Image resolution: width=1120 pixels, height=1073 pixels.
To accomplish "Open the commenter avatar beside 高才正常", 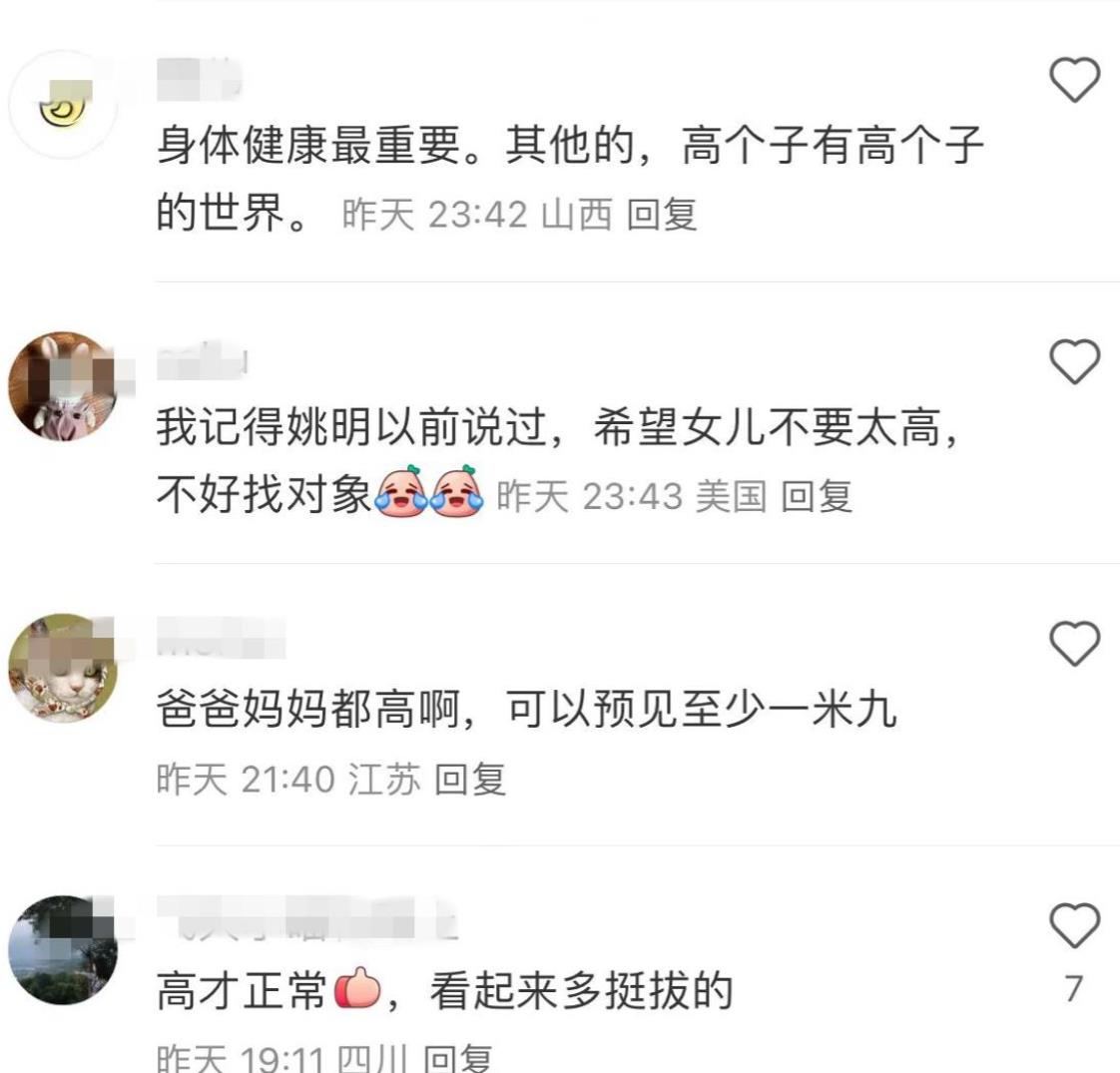I will 62,949.
